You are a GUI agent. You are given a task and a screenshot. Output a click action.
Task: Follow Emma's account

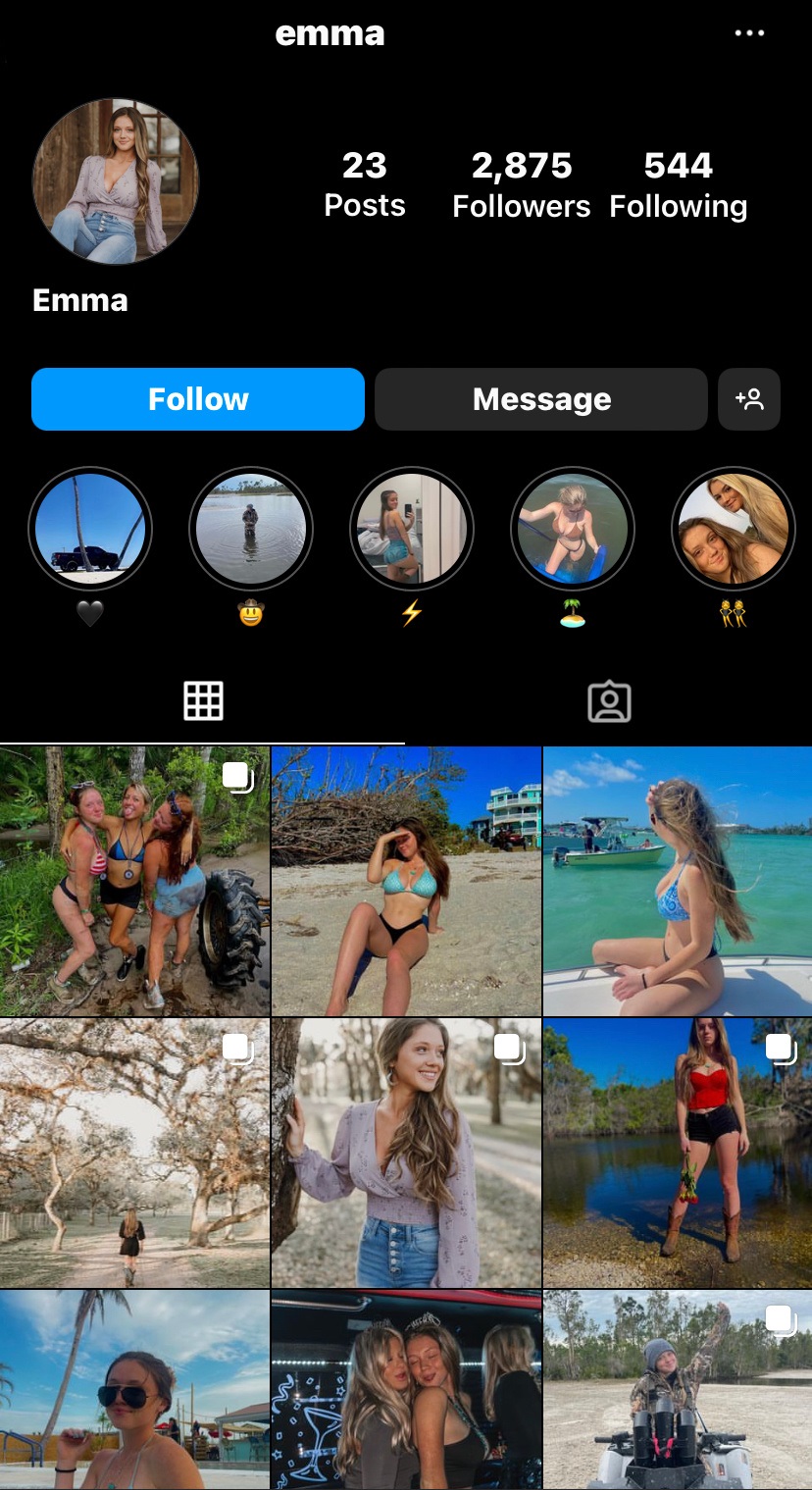[198, 399]
